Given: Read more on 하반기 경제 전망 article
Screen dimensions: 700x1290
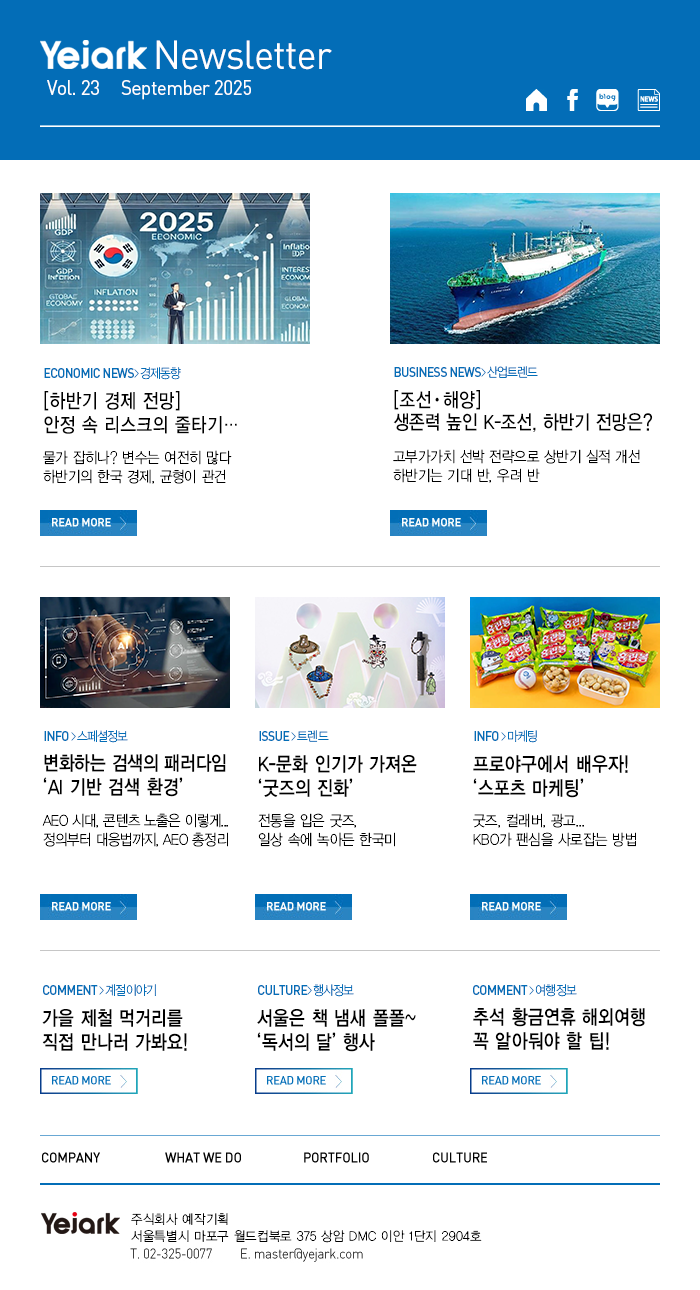Looking at the screenshot, I should 88,523.
